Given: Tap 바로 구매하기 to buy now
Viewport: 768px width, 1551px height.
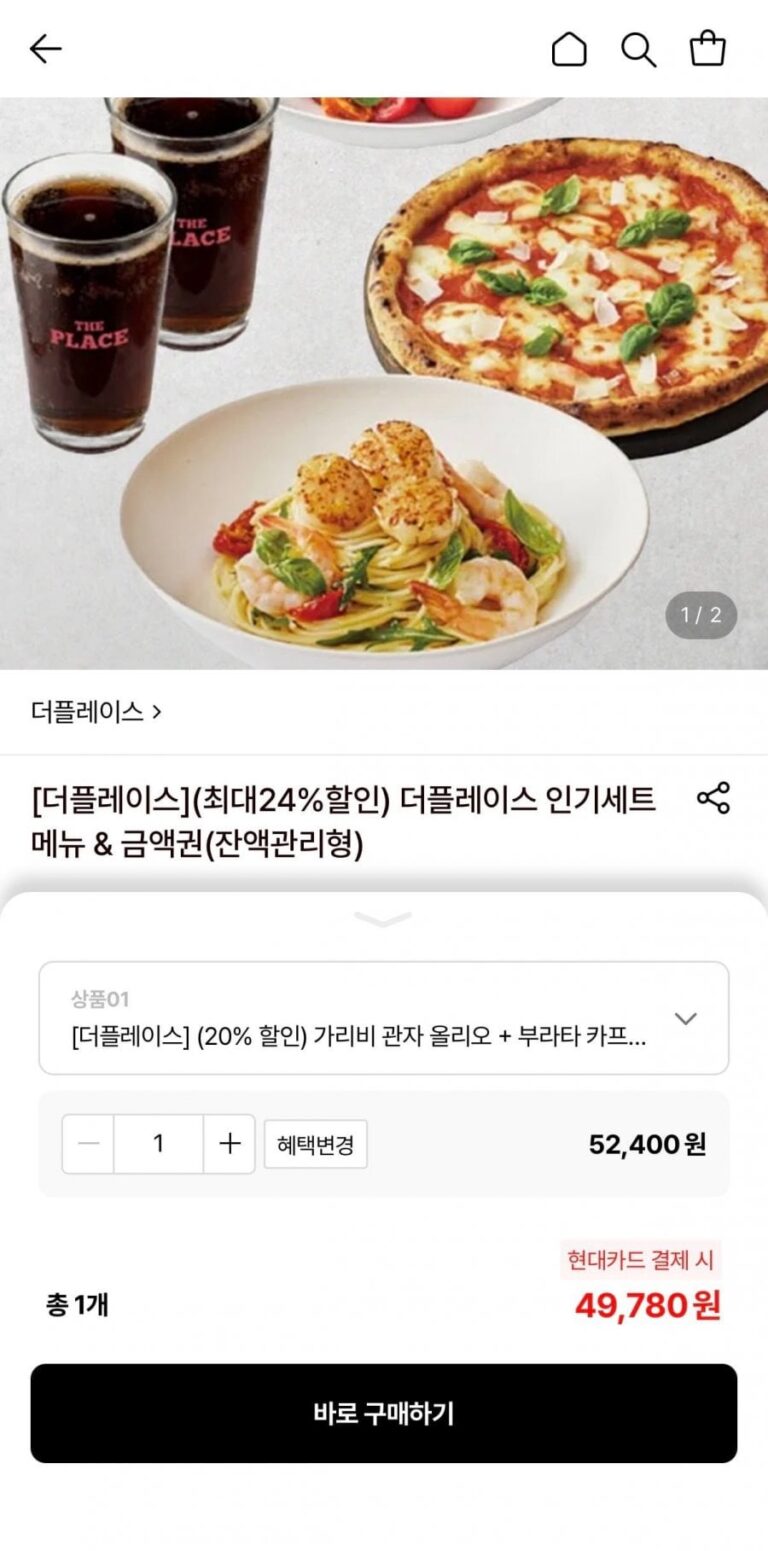Looking at the screenshot, I should point(384,1413).
